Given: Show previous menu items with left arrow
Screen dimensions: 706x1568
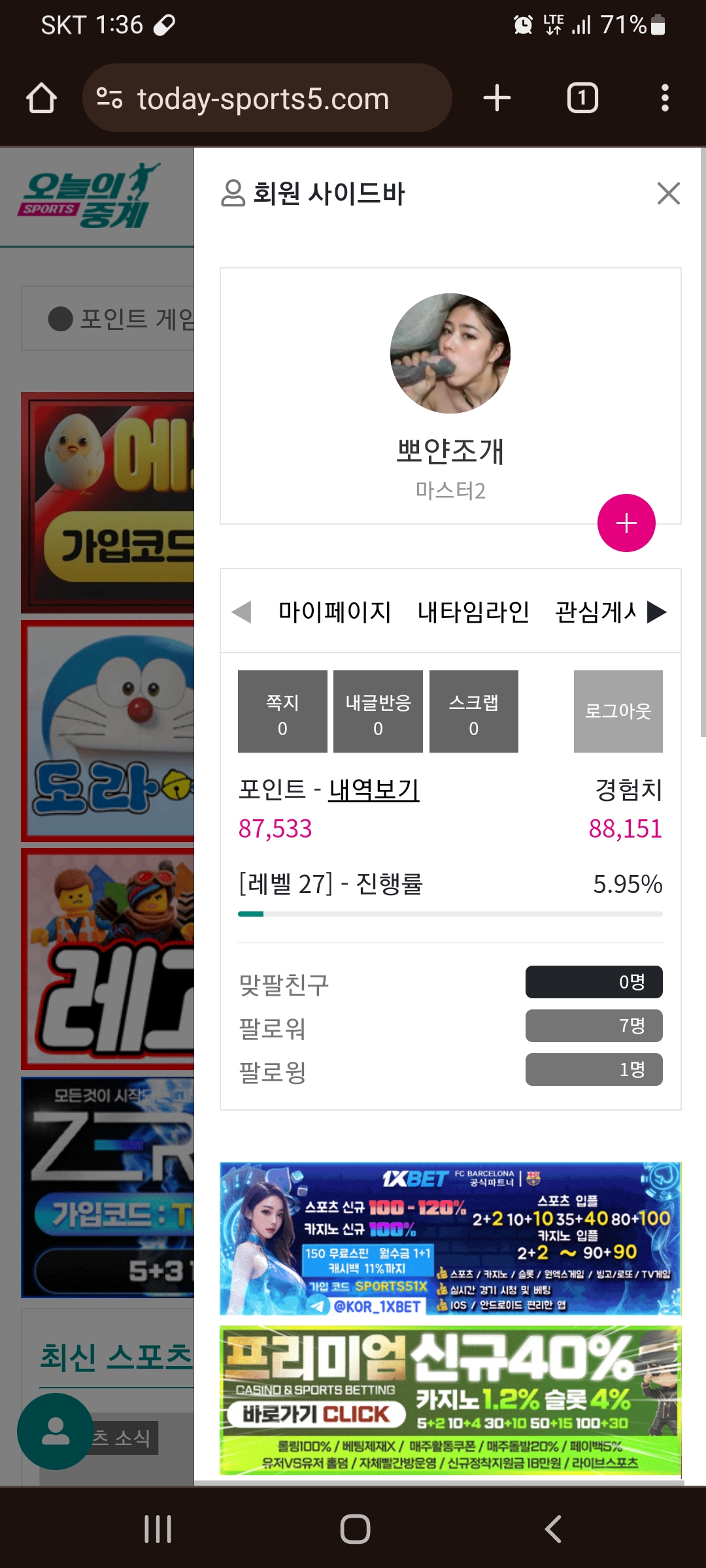Looking at the screenshot, I should (x=241, y=612).
